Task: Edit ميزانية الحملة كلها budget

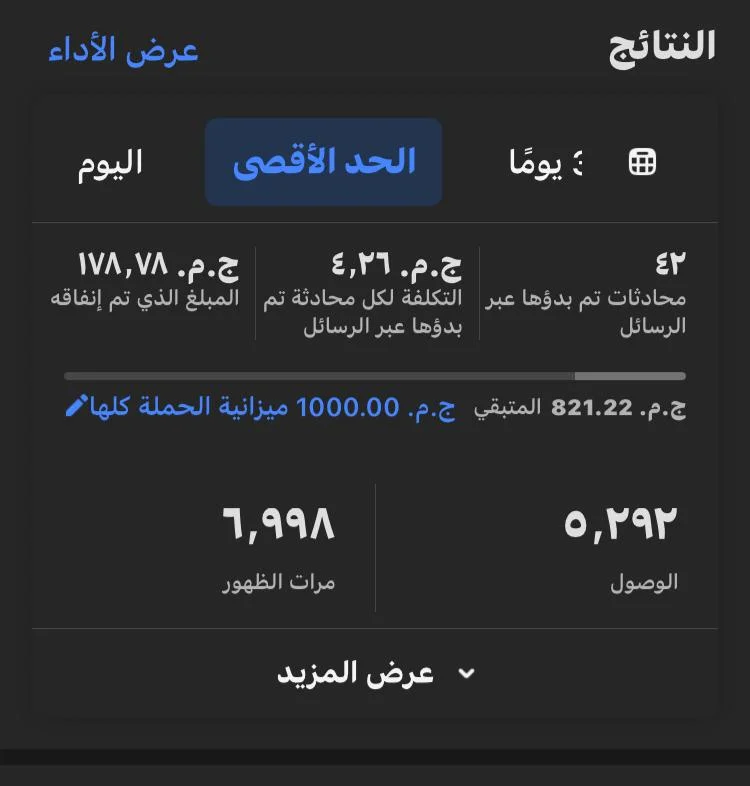Action: [76, 408]
